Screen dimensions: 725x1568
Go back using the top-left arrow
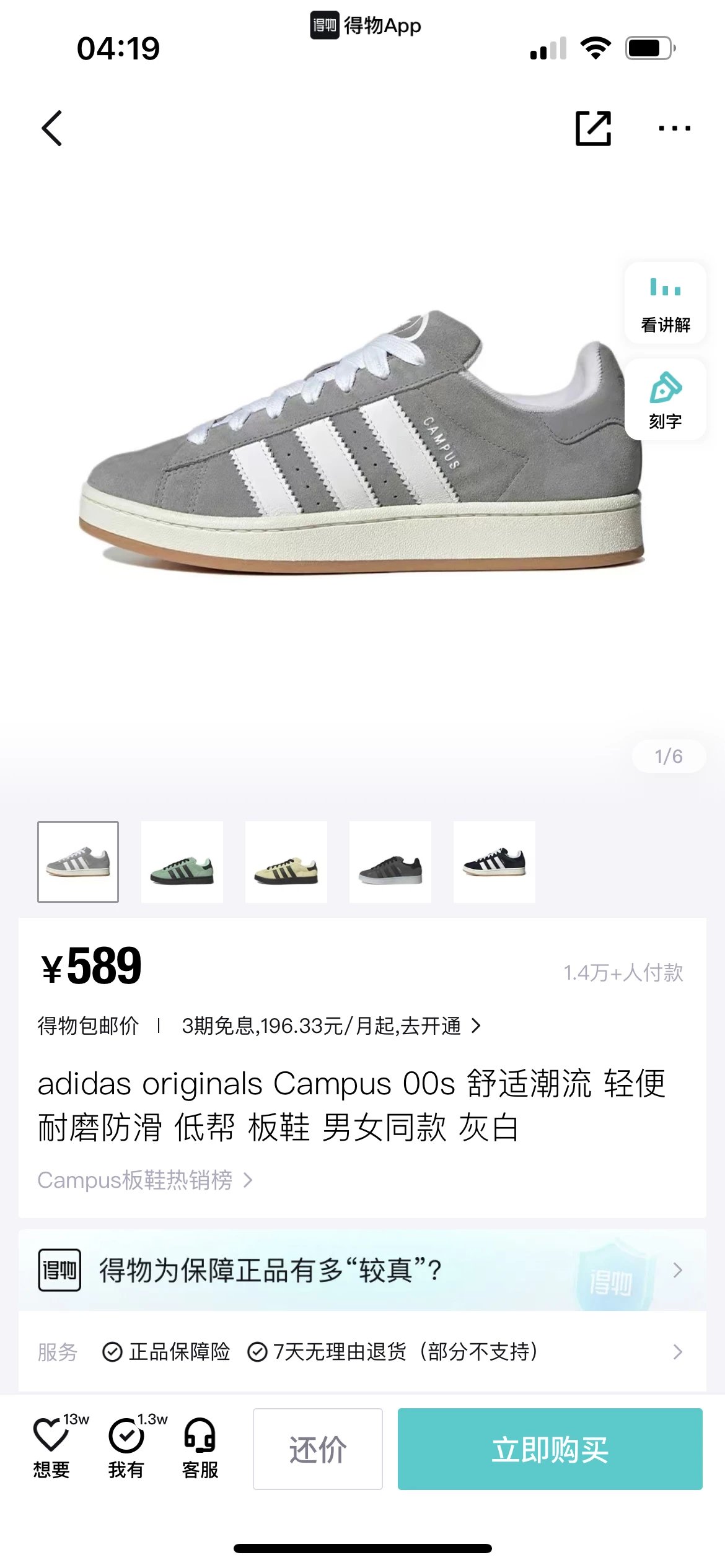pyautogui.click(x=52, y=128)
